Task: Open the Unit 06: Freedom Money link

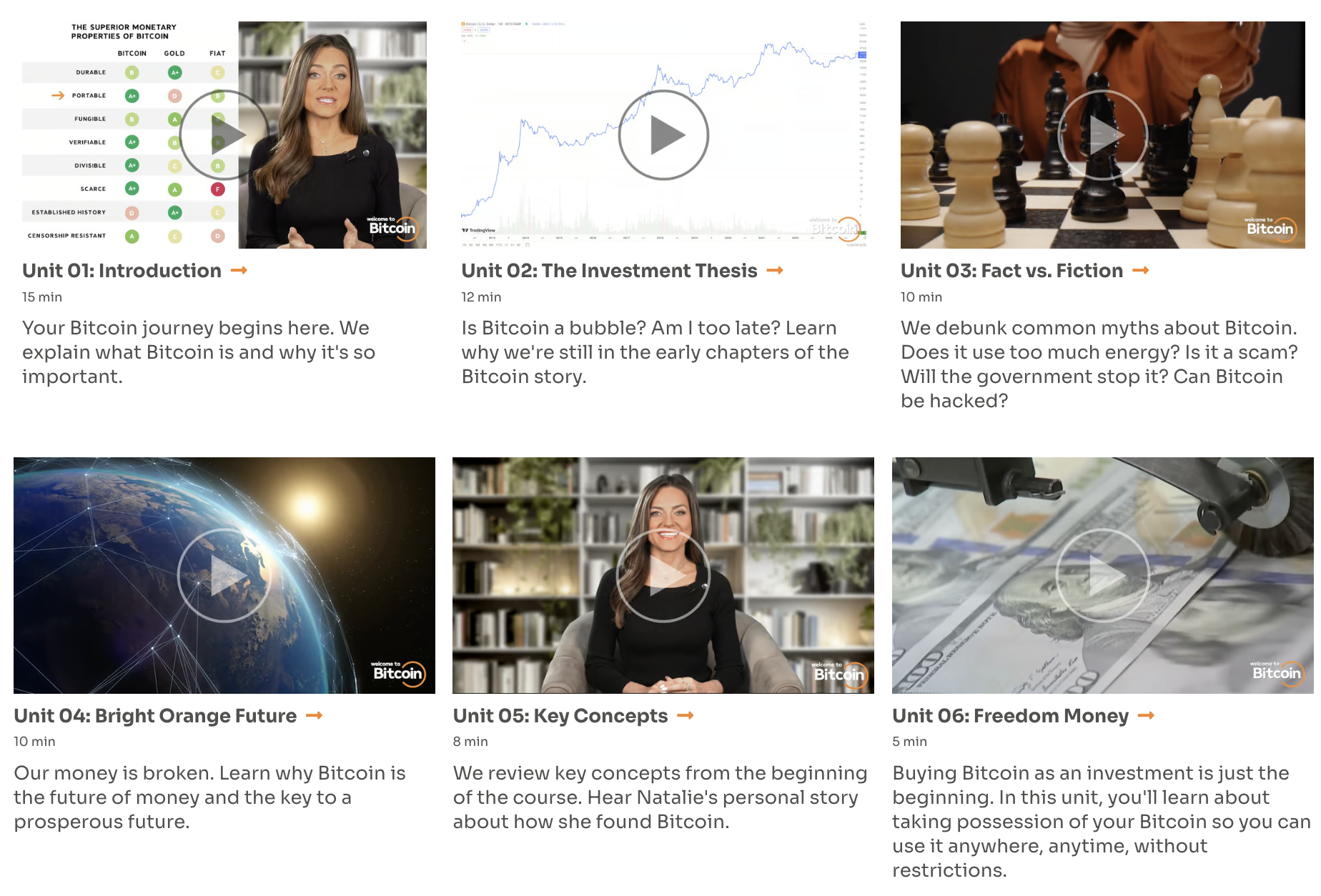Action: (x=1022, y=716)
